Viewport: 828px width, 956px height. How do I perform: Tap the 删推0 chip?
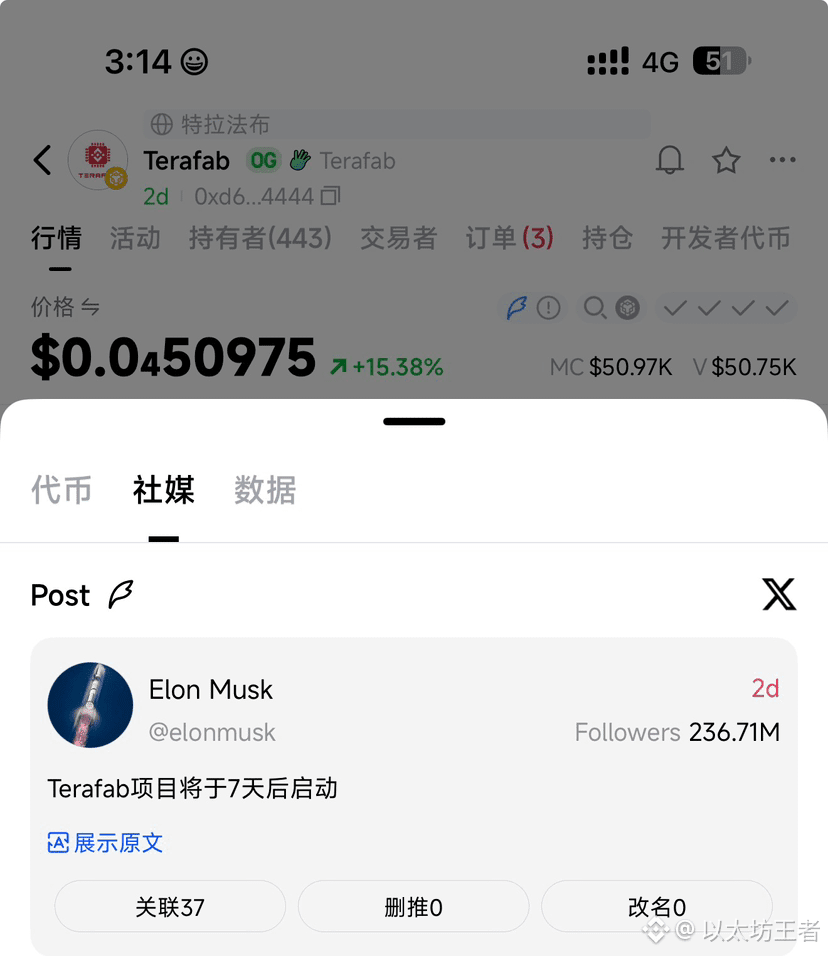413,907
